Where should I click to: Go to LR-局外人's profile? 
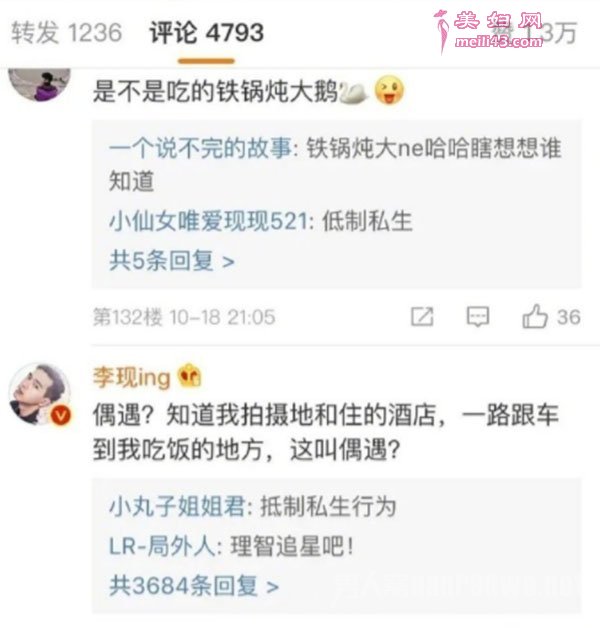pos(162,546)
